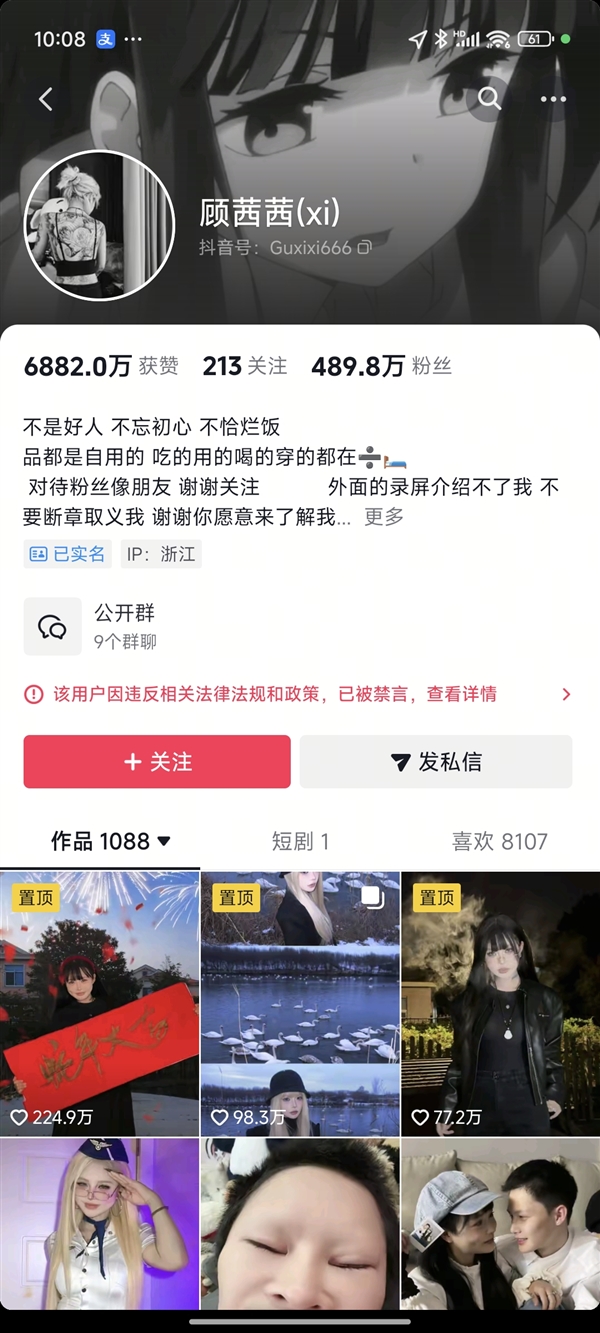Open the saluting blonde cosplay video

99,1222
